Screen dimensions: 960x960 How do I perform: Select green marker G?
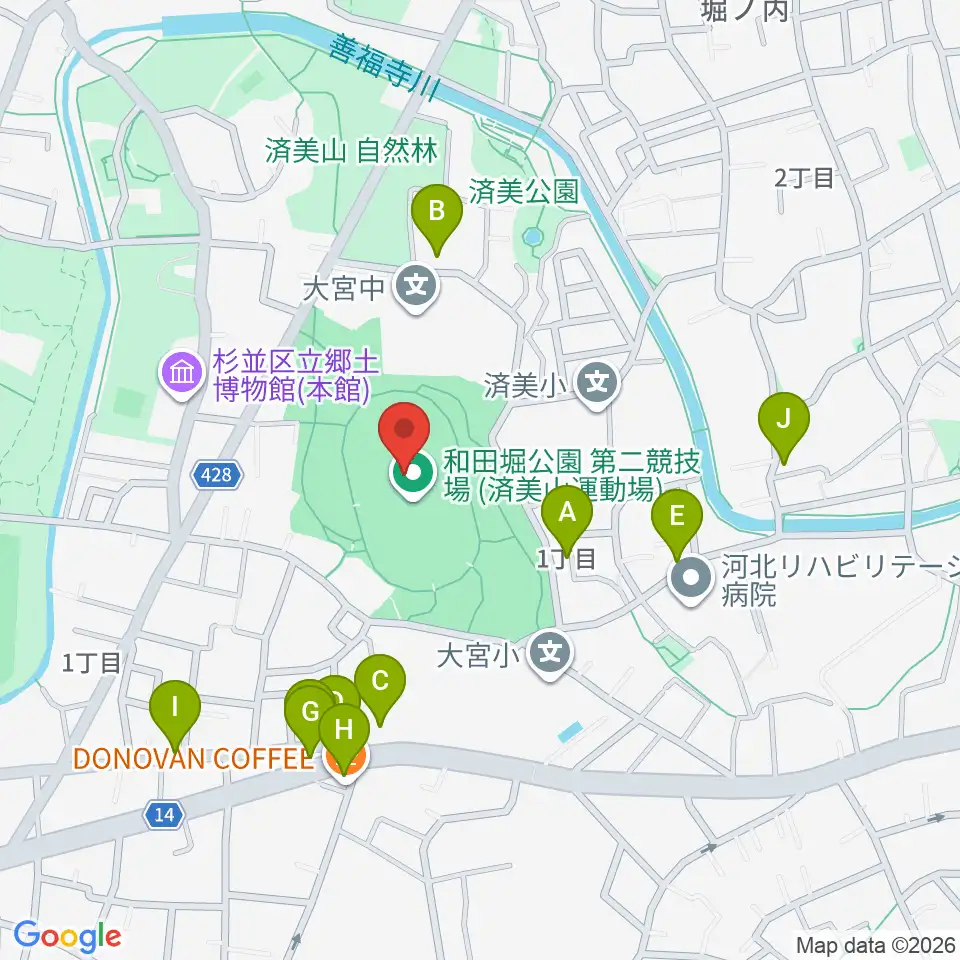click(309, 719)
